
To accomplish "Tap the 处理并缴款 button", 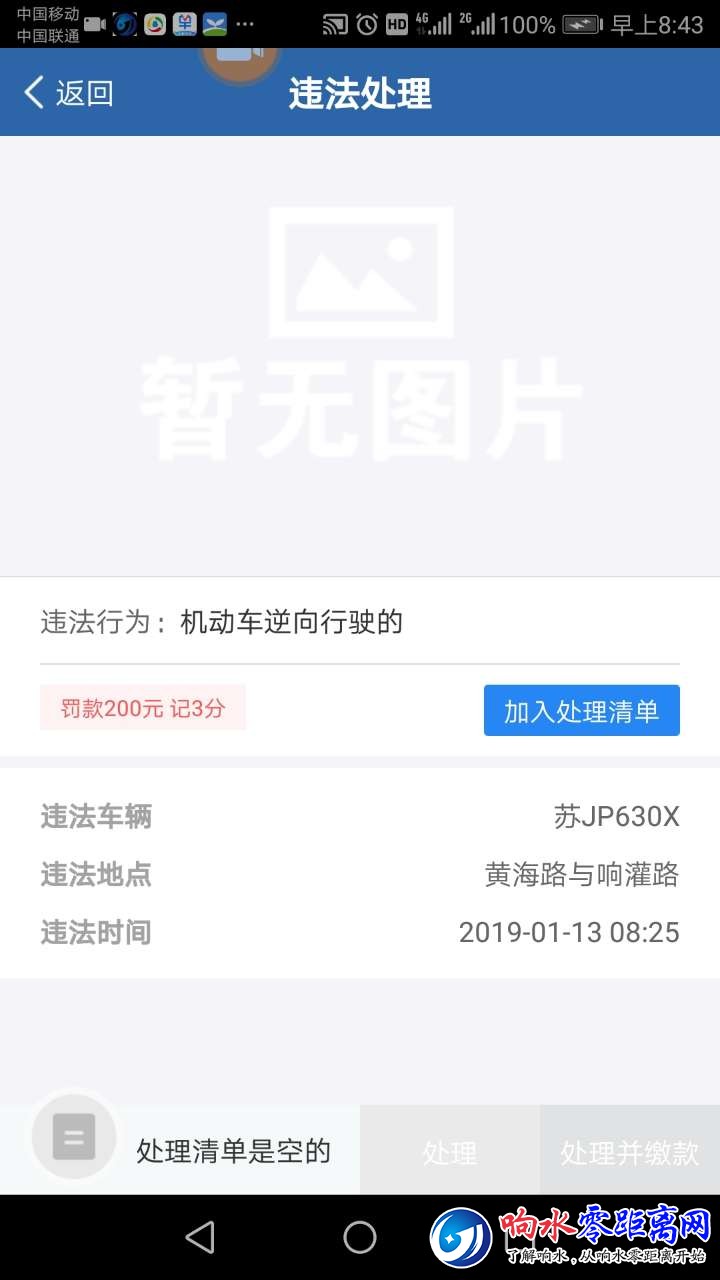I will [629, 1151].
